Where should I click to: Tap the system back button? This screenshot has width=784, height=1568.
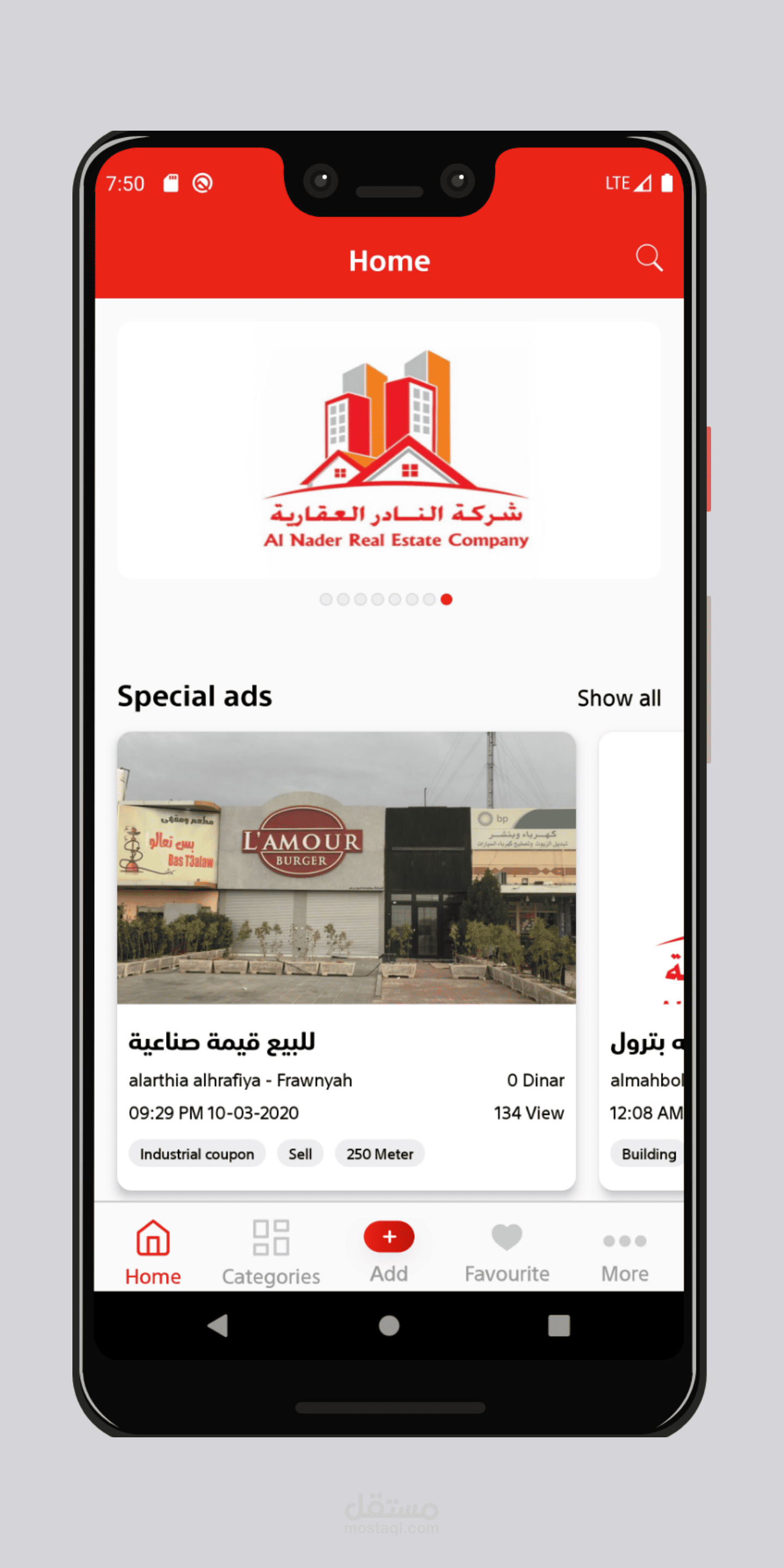[x=217, y=1325]
